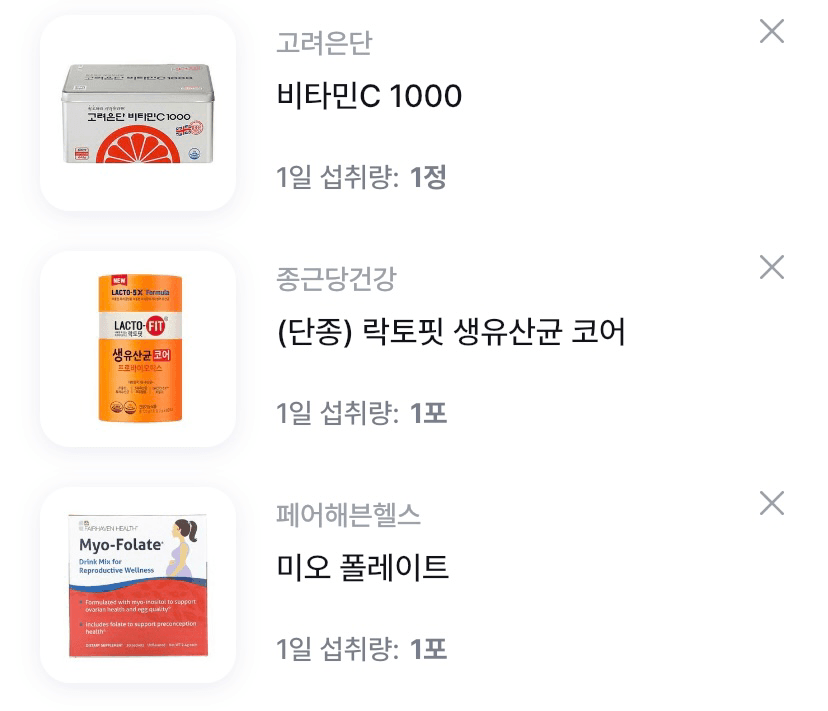
Task: View details for 미오 폴레이트
Action: coord(362,568)
